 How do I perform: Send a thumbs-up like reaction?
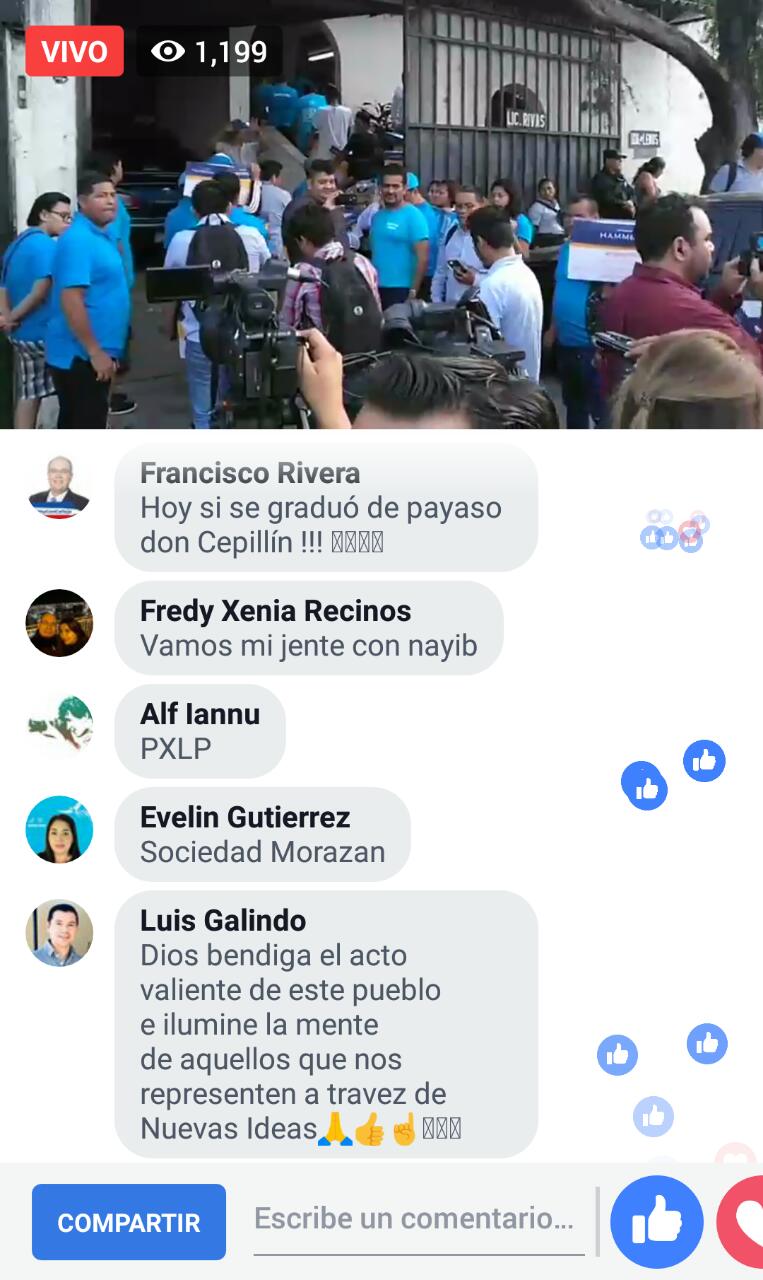pyautogui.click(x=657, y=1222)
